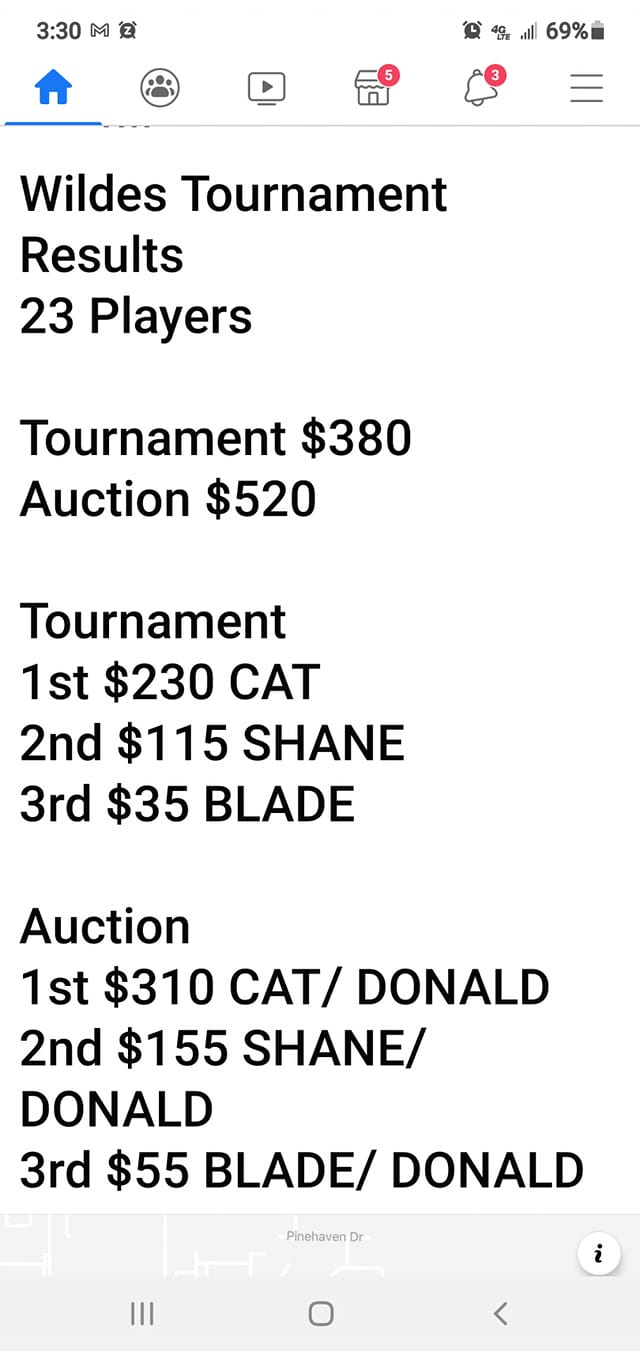Viewport: 640px width, 1351px height.
Task: Tap the map info icon
Action: pyautogui.click(x=598, y=1254)
